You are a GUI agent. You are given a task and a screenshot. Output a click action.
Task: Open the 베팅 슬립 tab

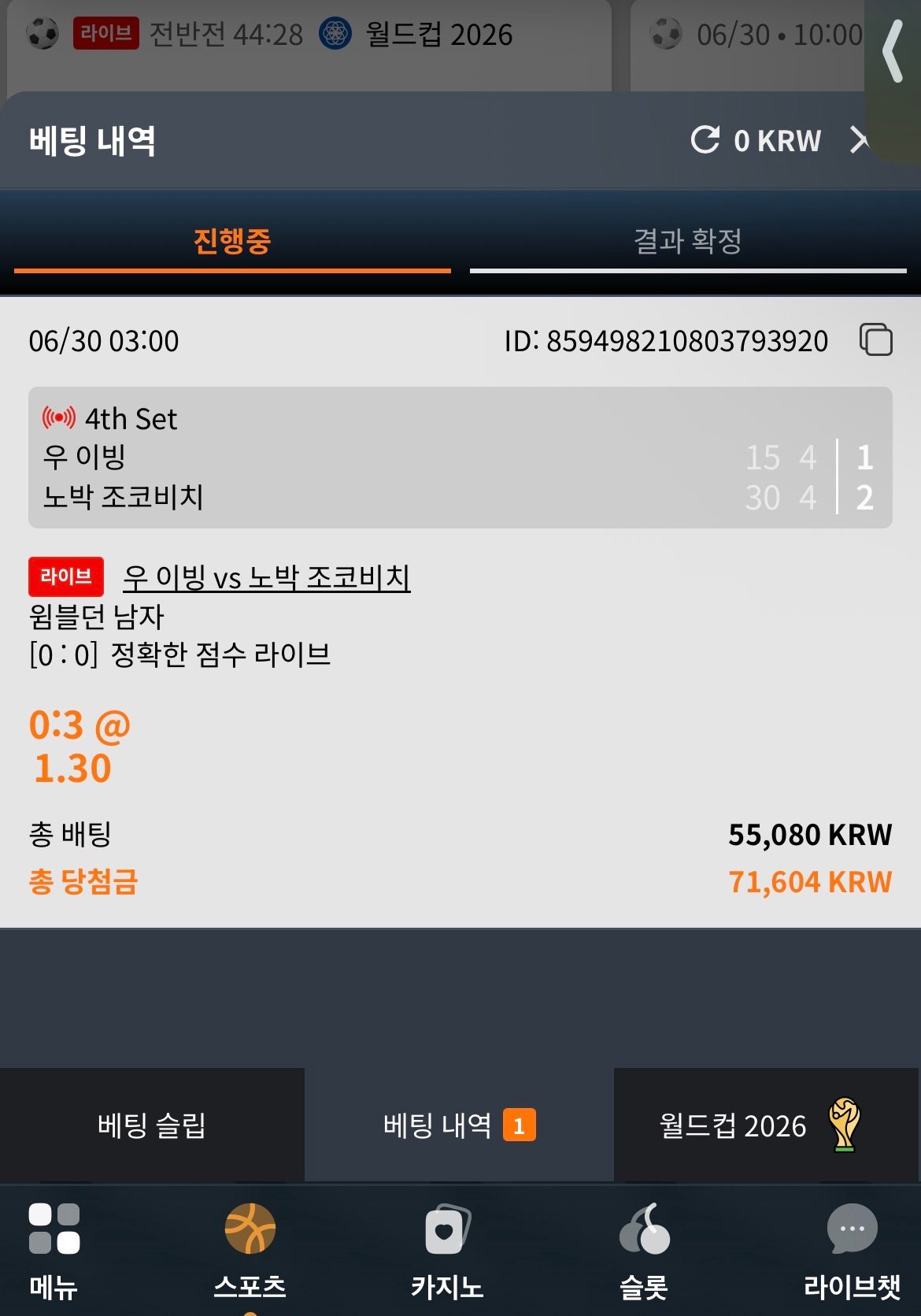[x=152, y=1125]
